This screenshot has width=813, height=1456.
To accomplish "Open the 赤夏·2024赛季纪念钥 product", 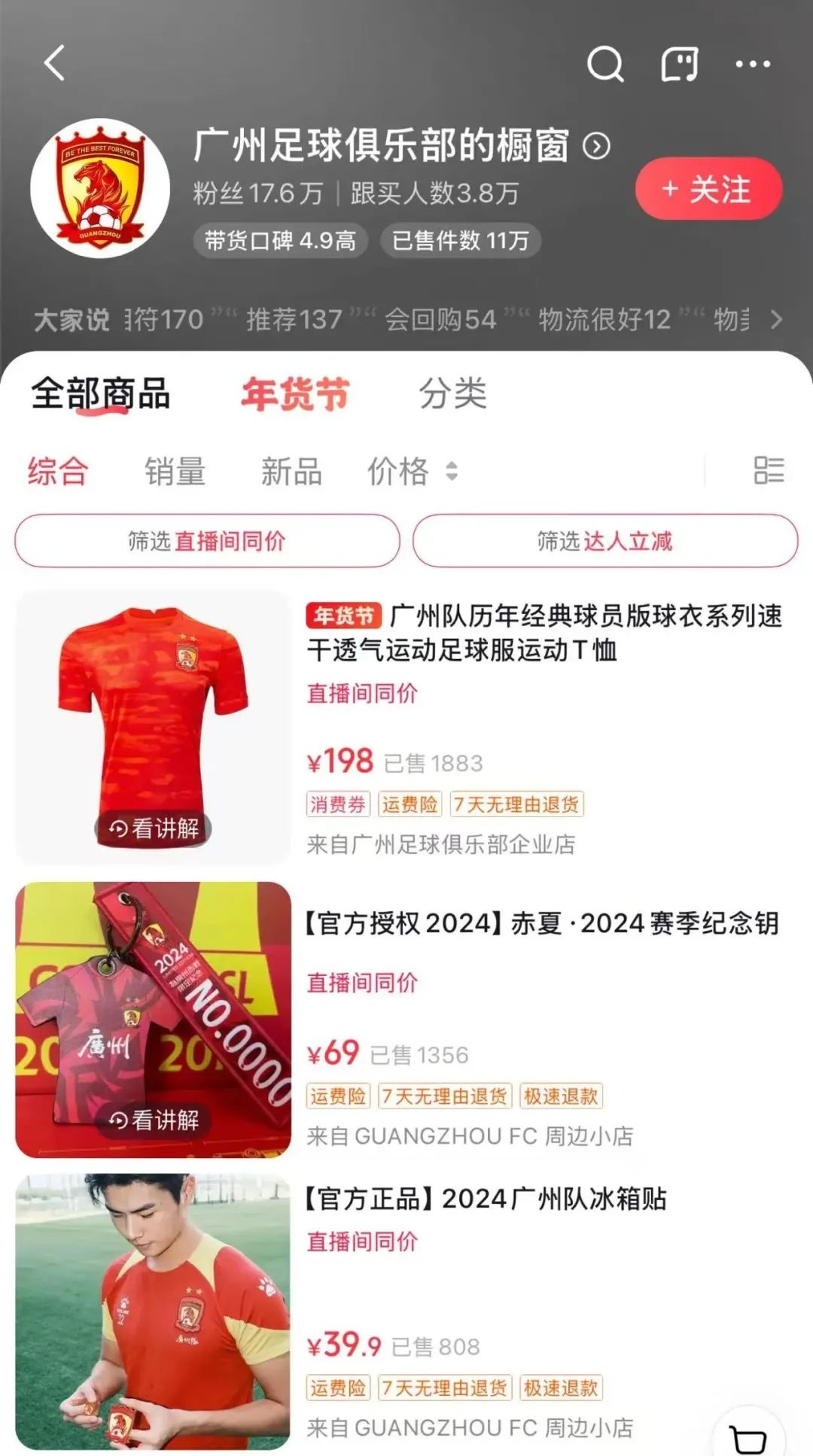I will (542, 923).
